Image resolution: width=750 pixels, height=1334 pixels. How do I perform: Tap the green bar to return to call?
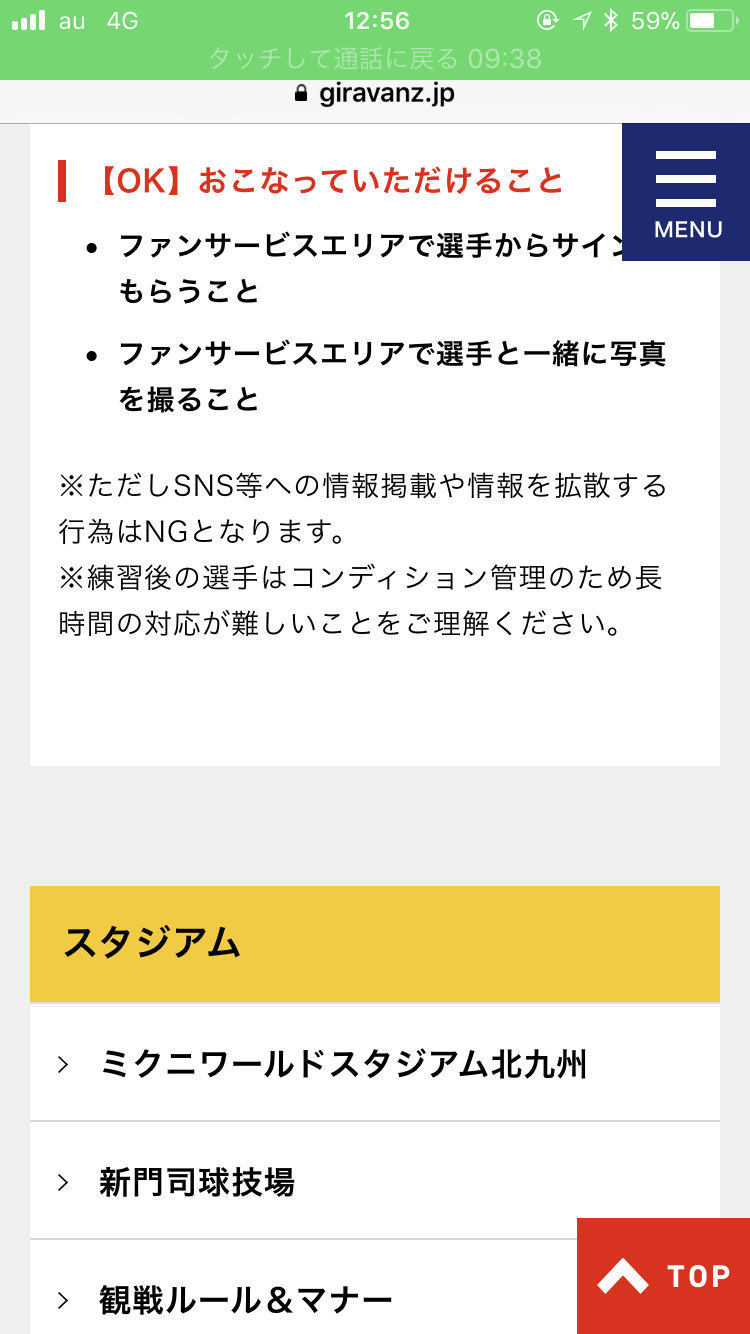point(375,58)
